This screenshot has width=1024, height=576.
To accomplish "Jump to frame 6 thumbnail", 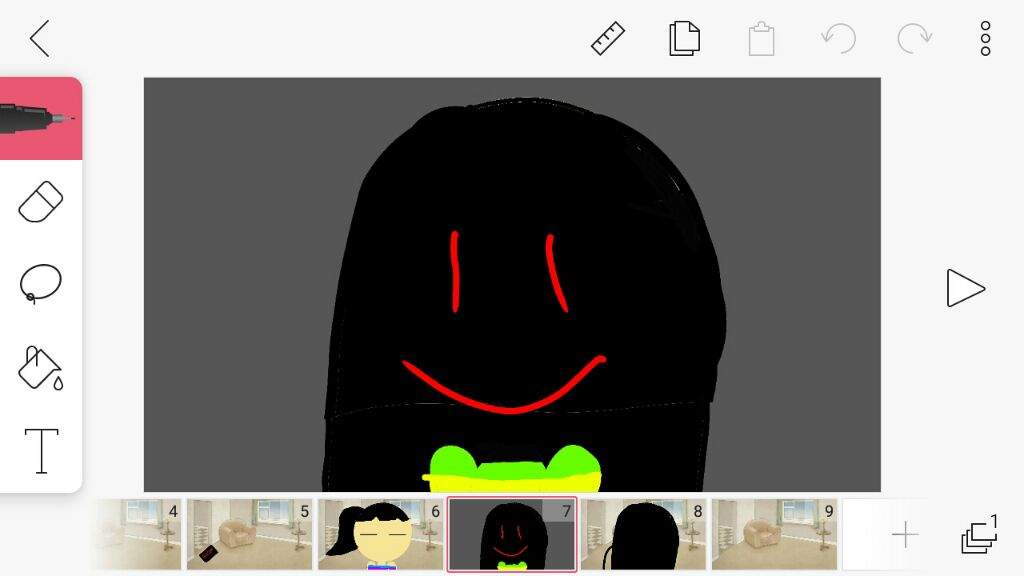I will [x=380, y=534].
